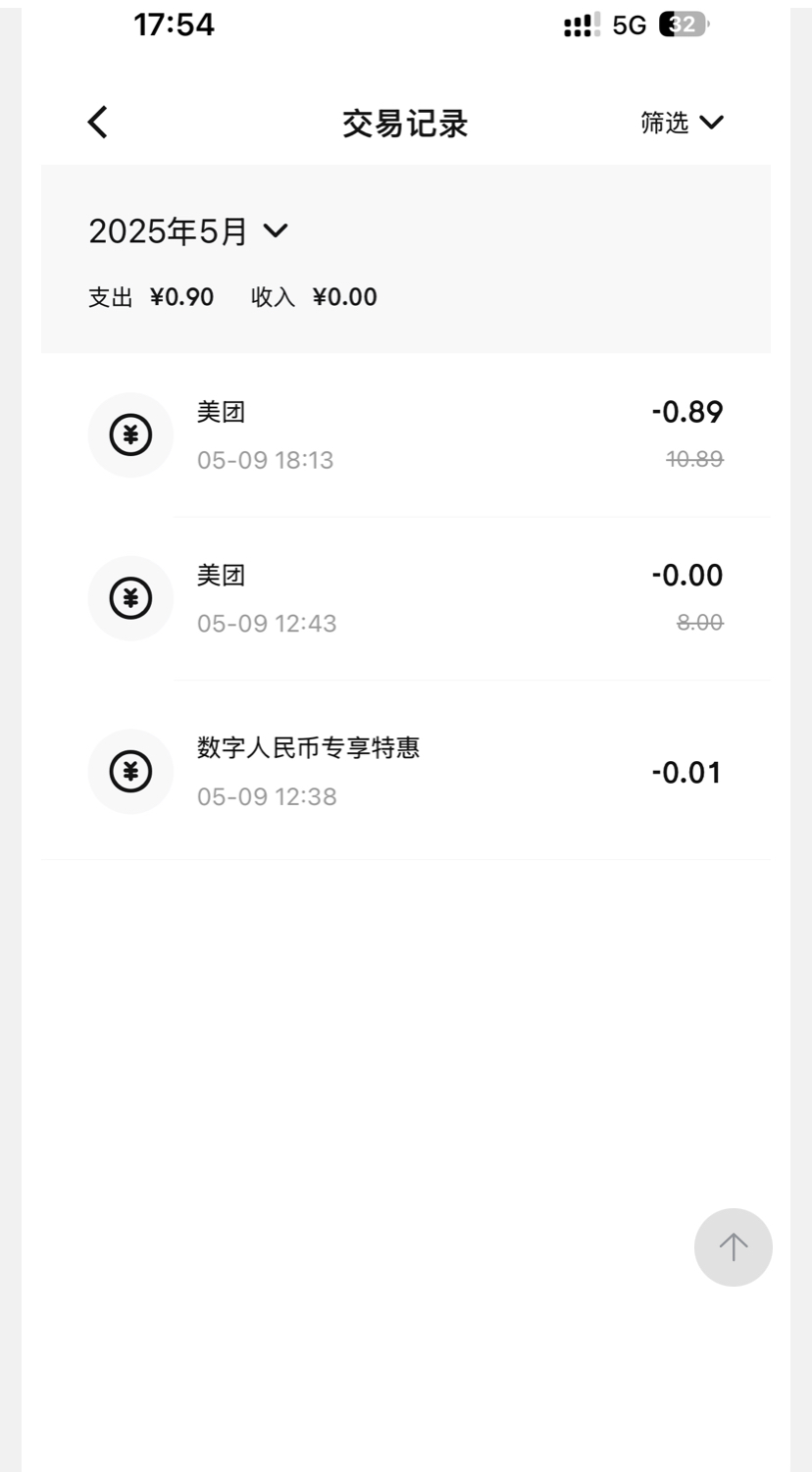This screenshot has height=1472, width=812.
Task: Open 美团 transaction at 05-09 18:13
Action: point(405,435)
